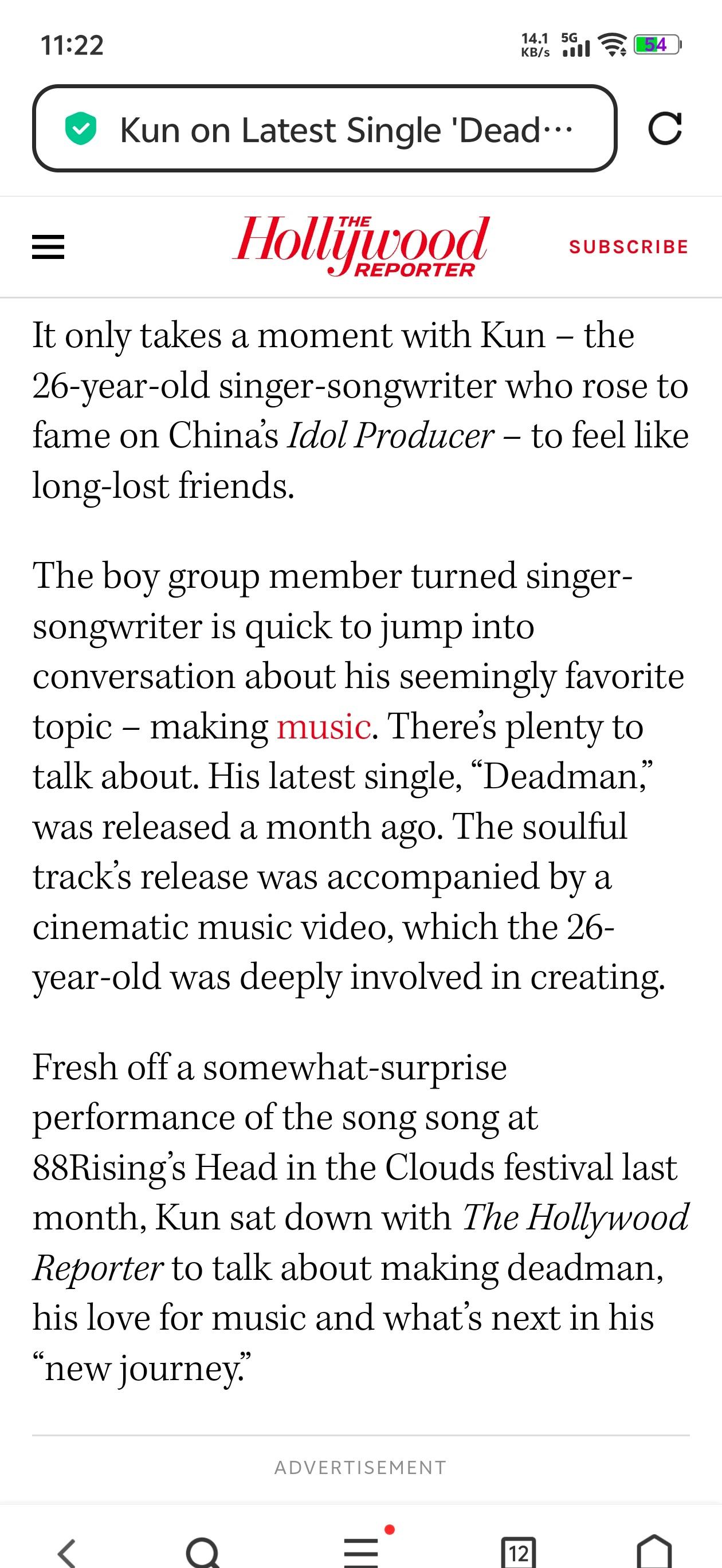Go to the browser home page
This screenshot has height=1568, width=722.
coord(653,1551)
